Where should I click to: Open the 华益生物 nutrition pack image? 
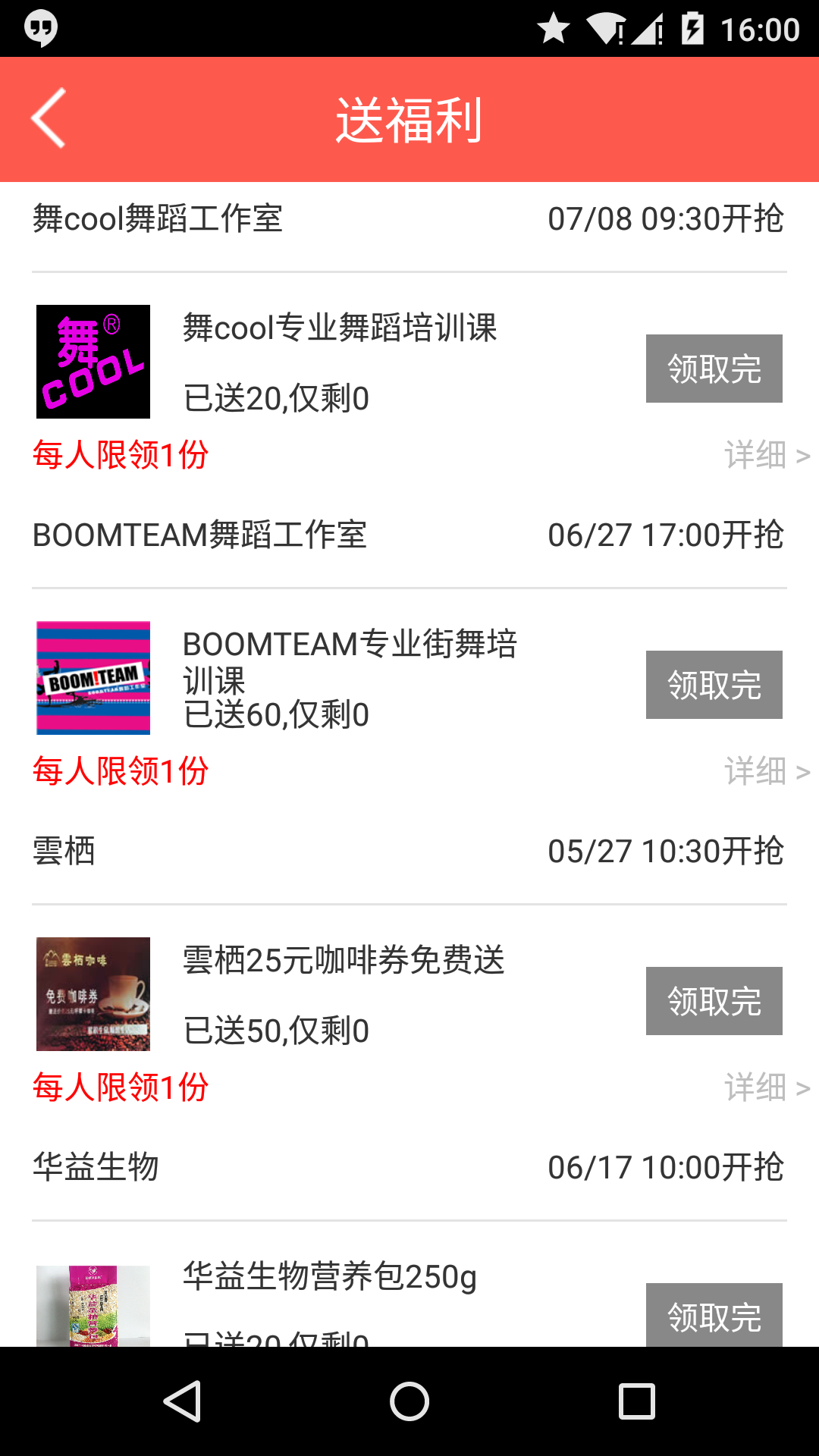pos(93,1306)
